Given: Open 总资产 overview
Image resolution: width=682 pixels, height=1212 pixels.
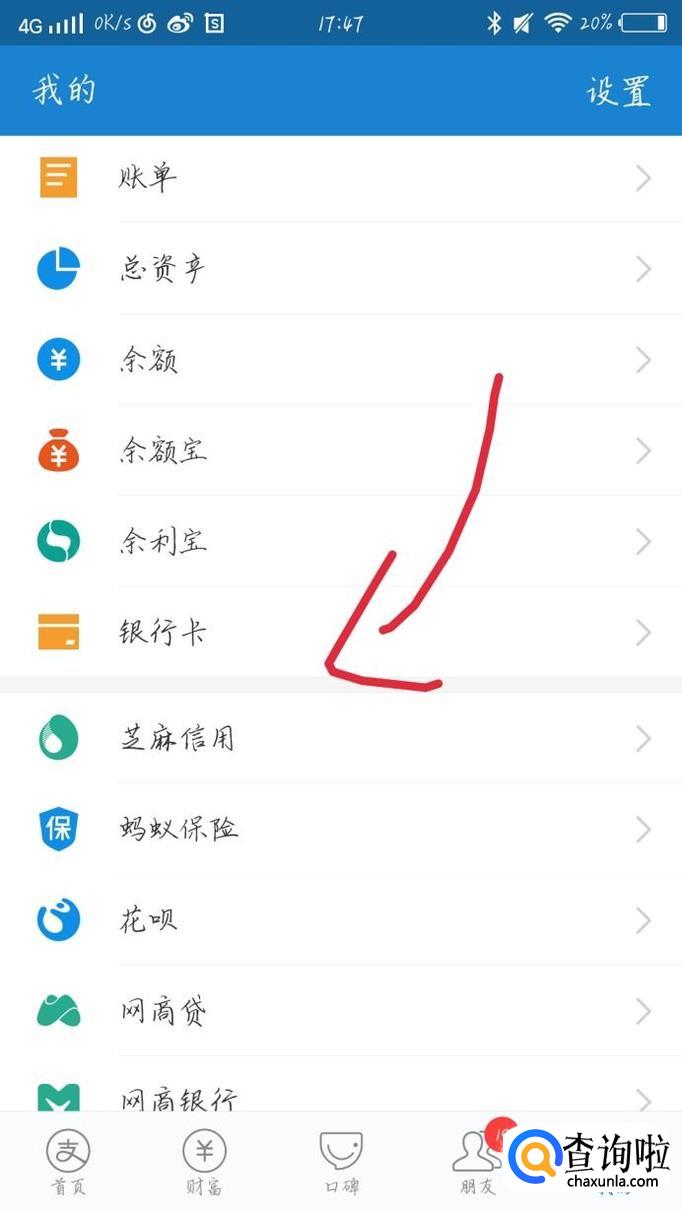Looking at the screenshot, I should click(340, 269).
